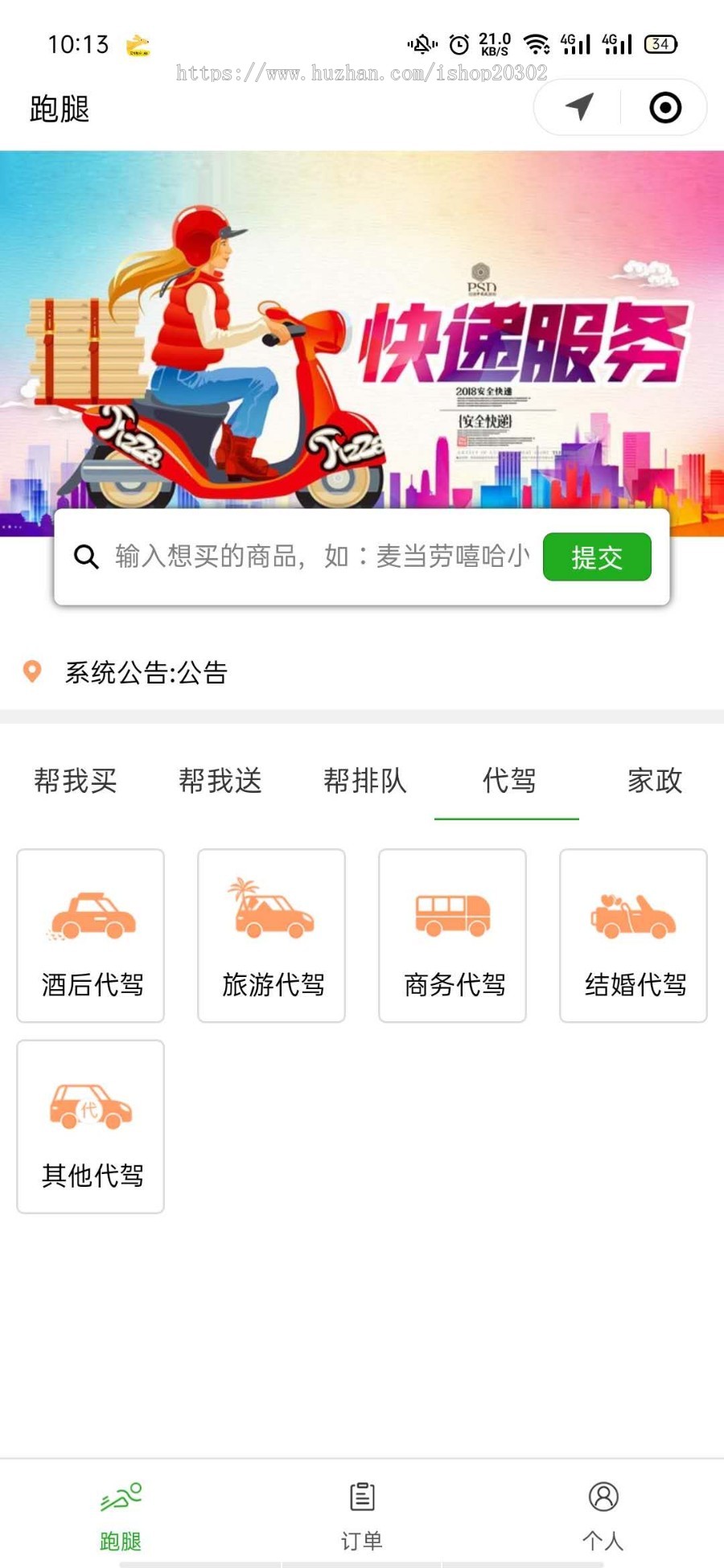Open the 系统公告 announcement

click(146, 675)
